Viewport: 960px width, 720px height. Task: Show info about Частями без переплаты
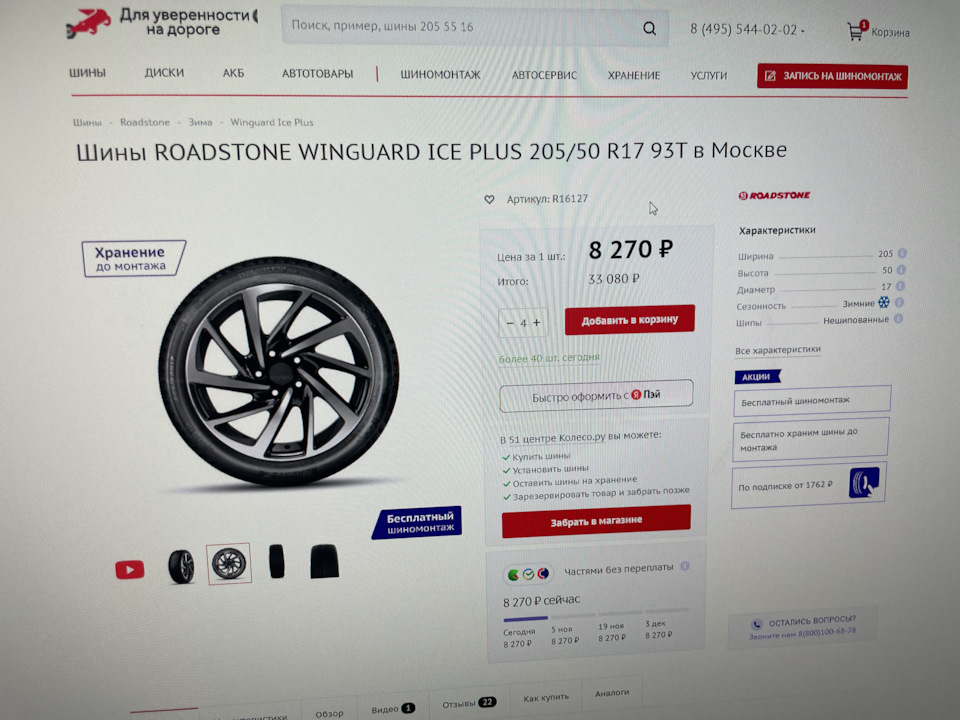coord(685,566)
